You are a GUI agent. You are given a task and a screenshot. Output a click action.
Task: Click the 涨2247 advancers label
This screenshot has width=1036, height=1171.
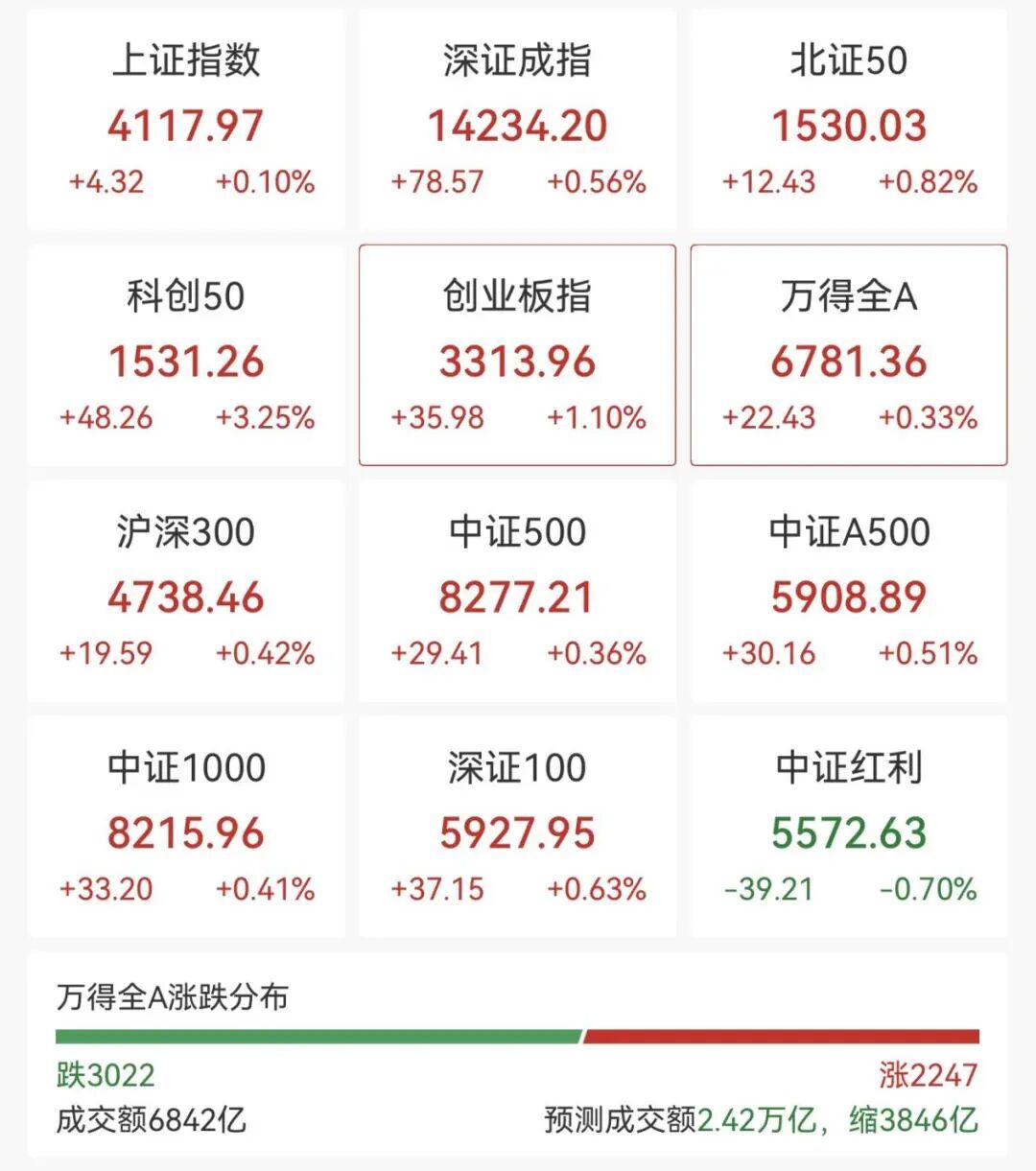pyautogui.click(x=929, y=1075)
